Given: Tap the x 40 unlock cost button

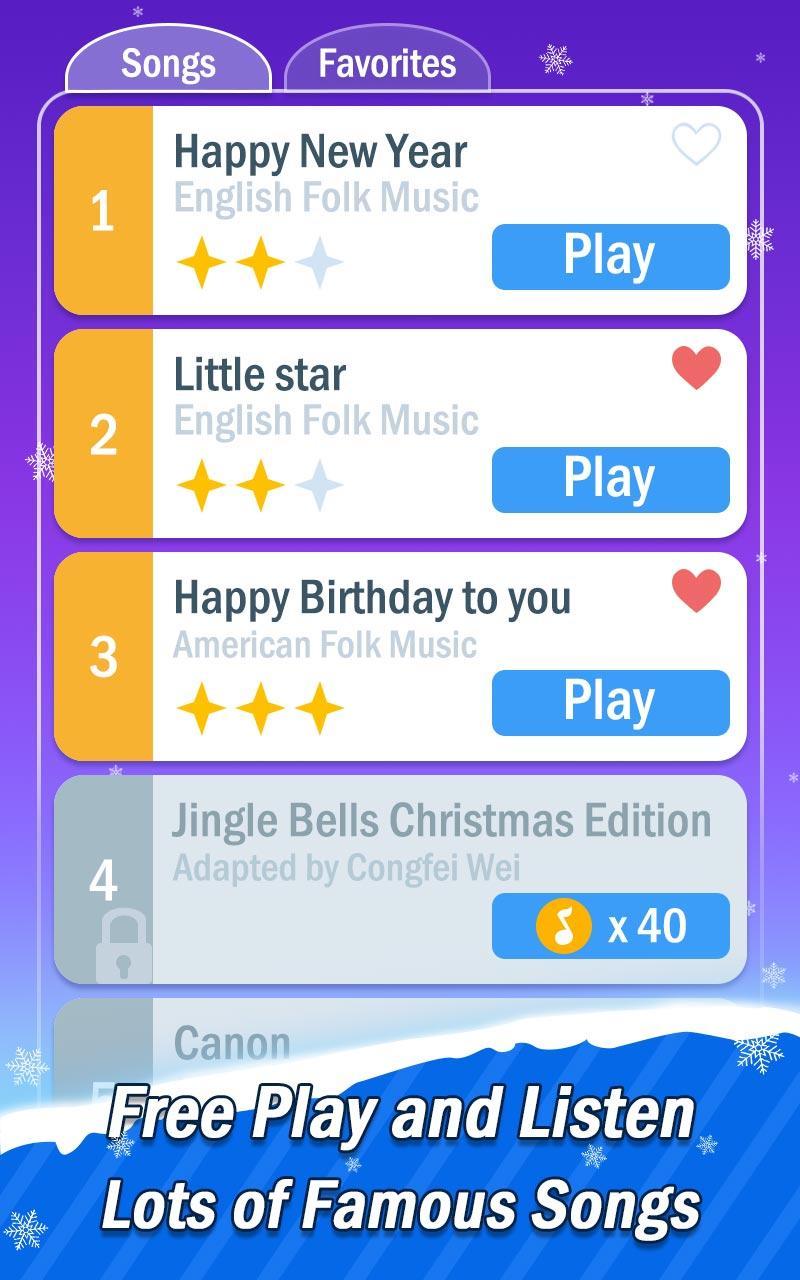Looking at the screenshot, I should click(611, 926).
